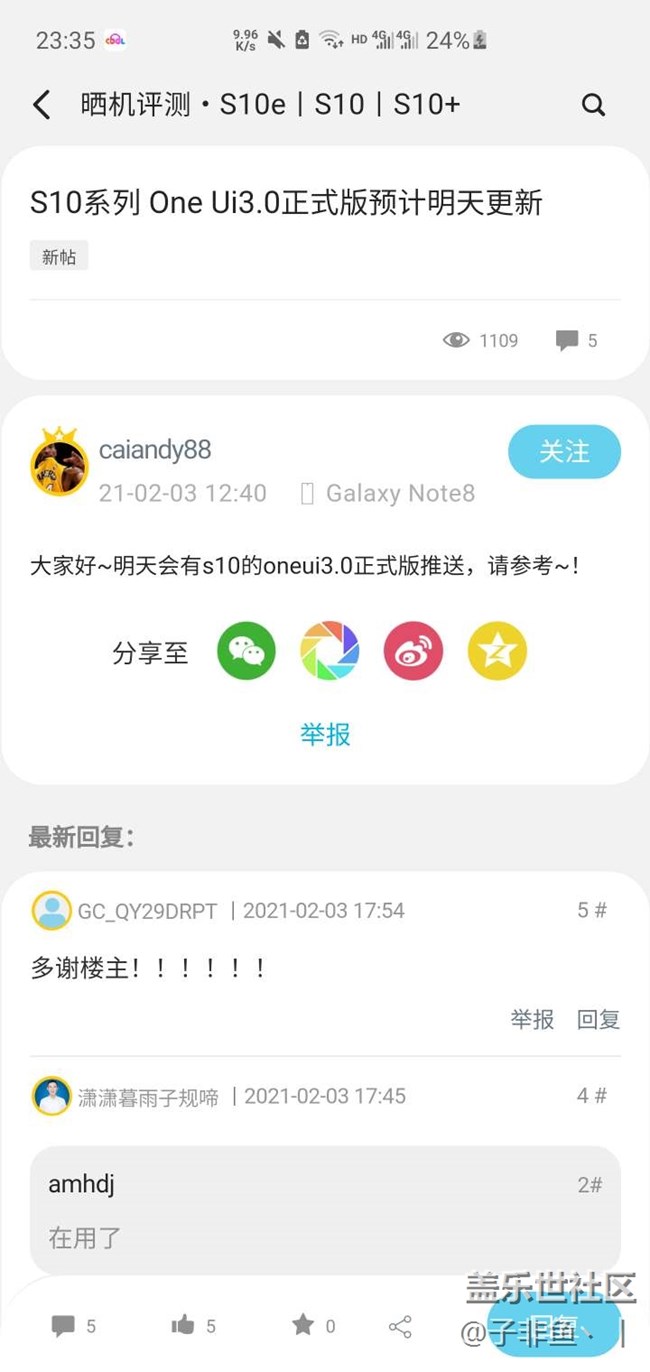
Task: Reply to GC_QY29DRPT's comment
Action: coord(598,1019)
